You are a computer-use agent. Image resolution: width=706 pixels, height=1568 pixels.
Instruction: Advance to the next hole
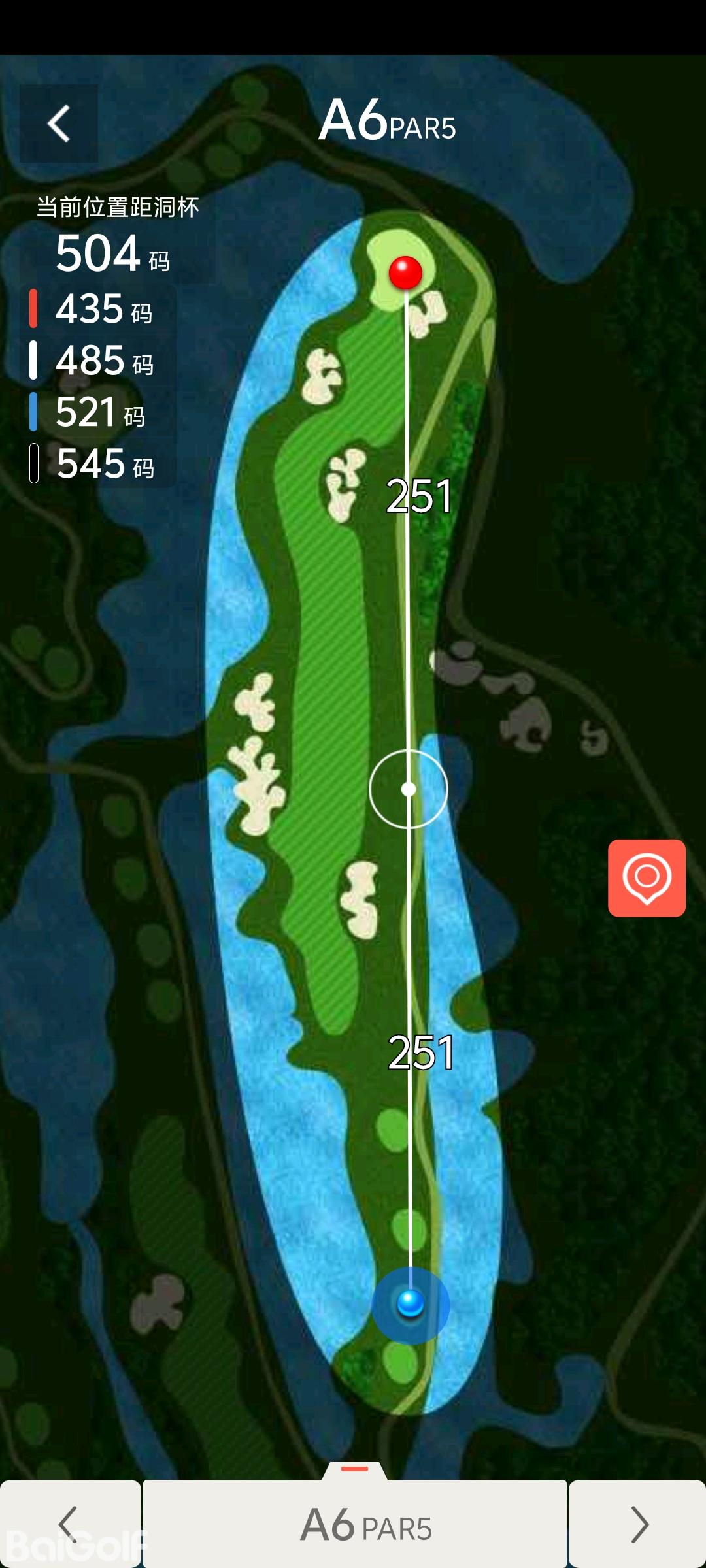click(x=637, y=1524)
